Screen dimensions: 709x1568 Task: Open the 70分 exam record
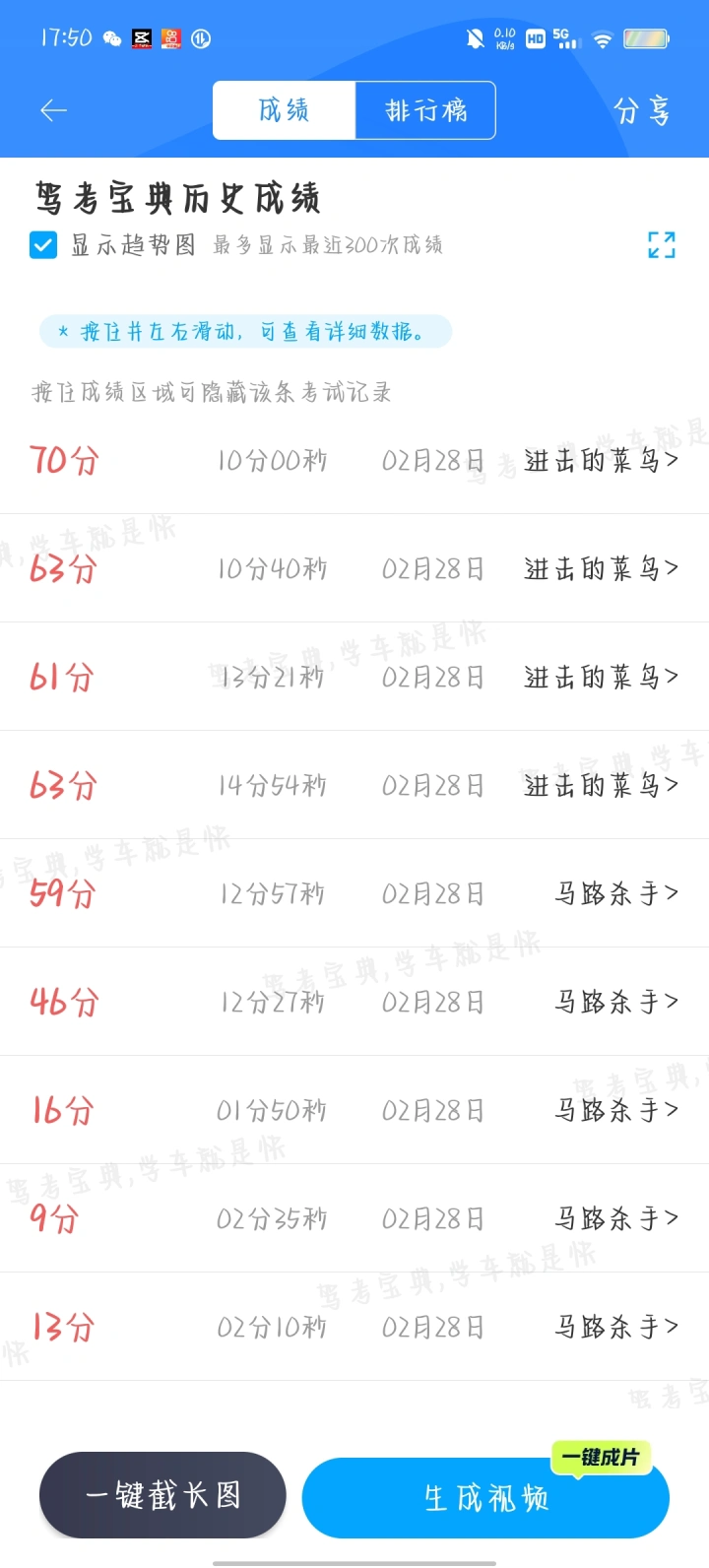354,460
